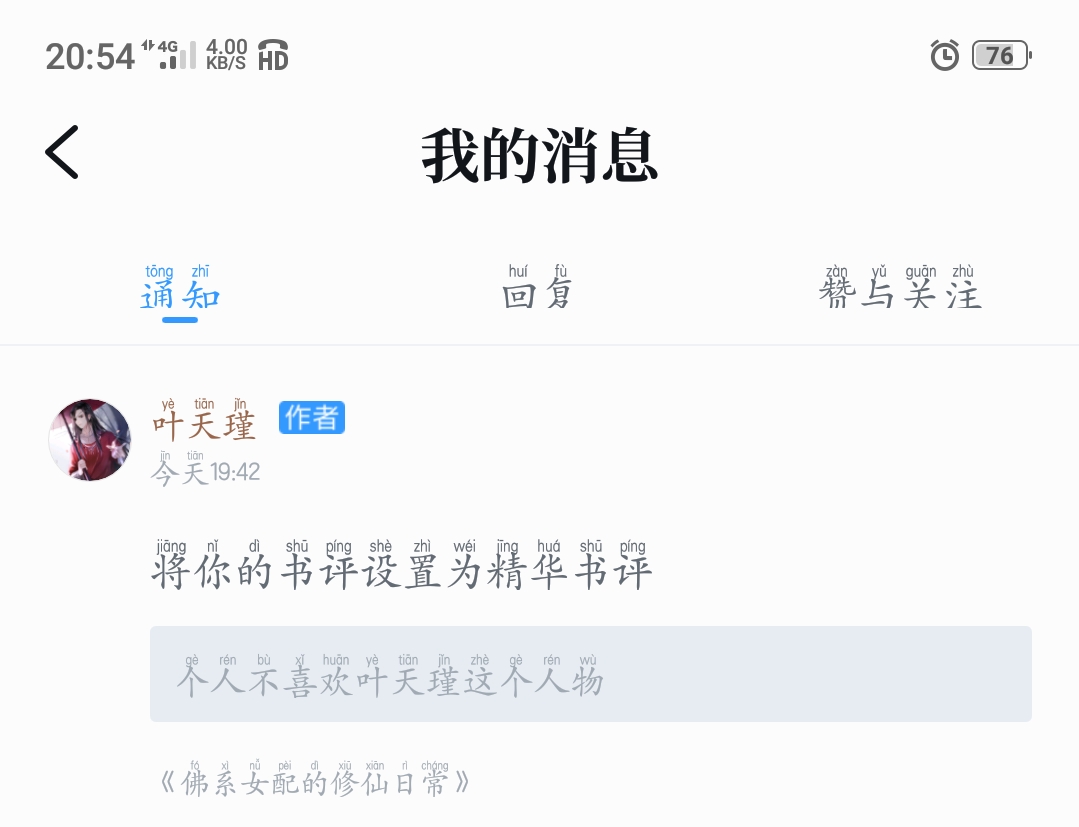Go back from 我的消息
Image resolution: width=1079 pixels, height=827 pixels.
point(62,152)
